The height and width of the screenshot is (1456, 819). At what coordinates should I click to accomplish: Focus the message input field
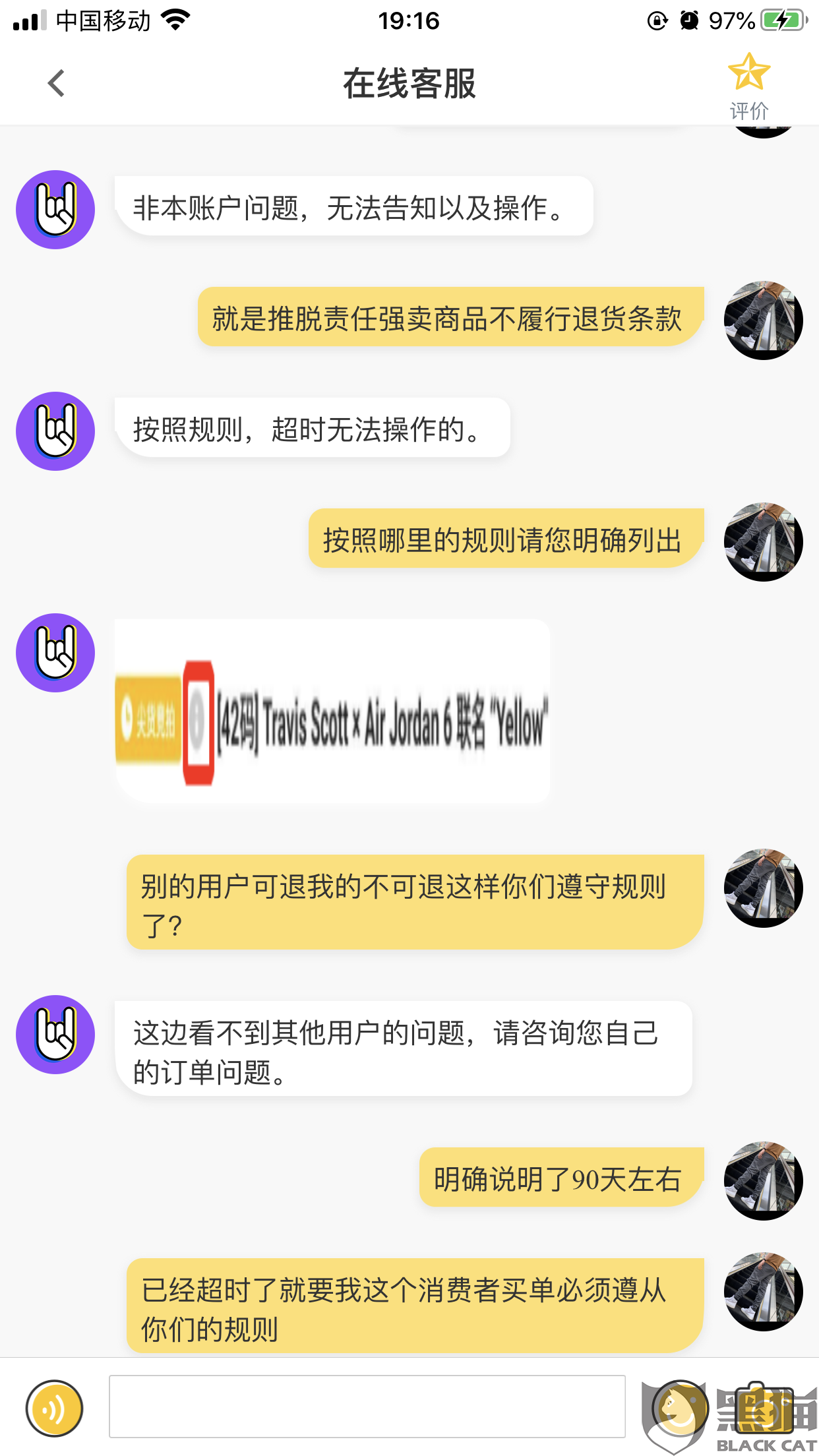[x=367, y=1407]
